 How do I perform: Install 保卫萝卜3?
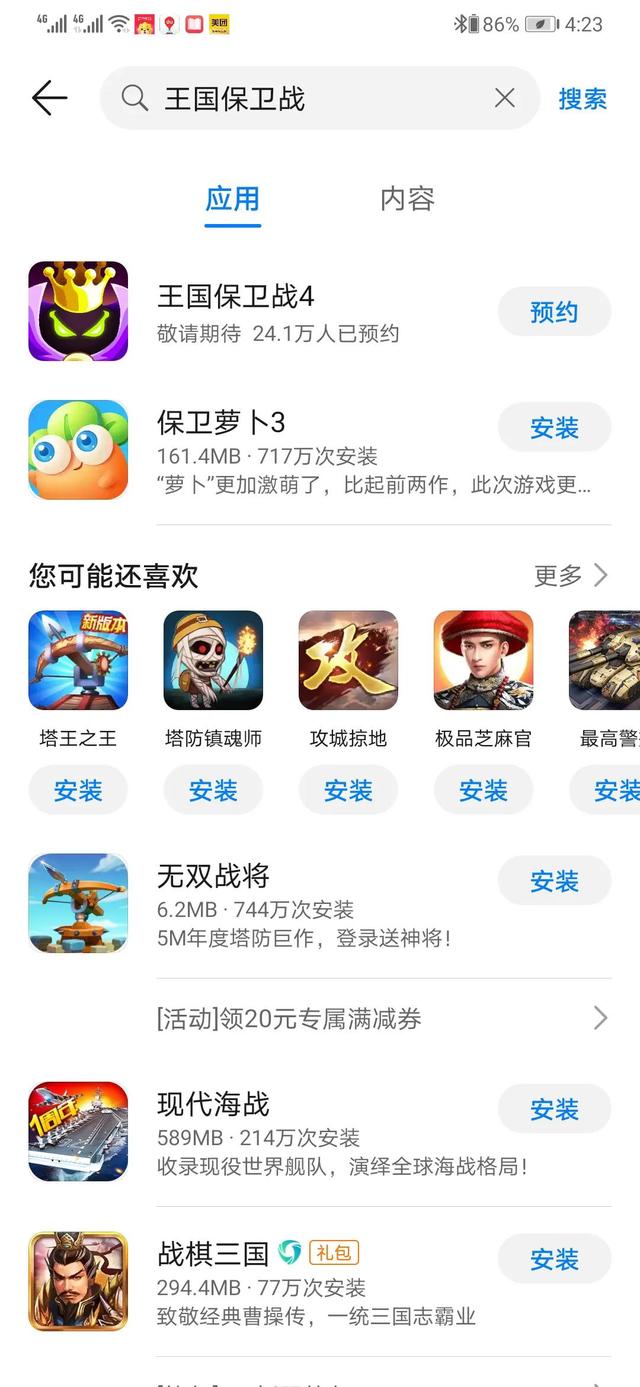click(554, 428)
